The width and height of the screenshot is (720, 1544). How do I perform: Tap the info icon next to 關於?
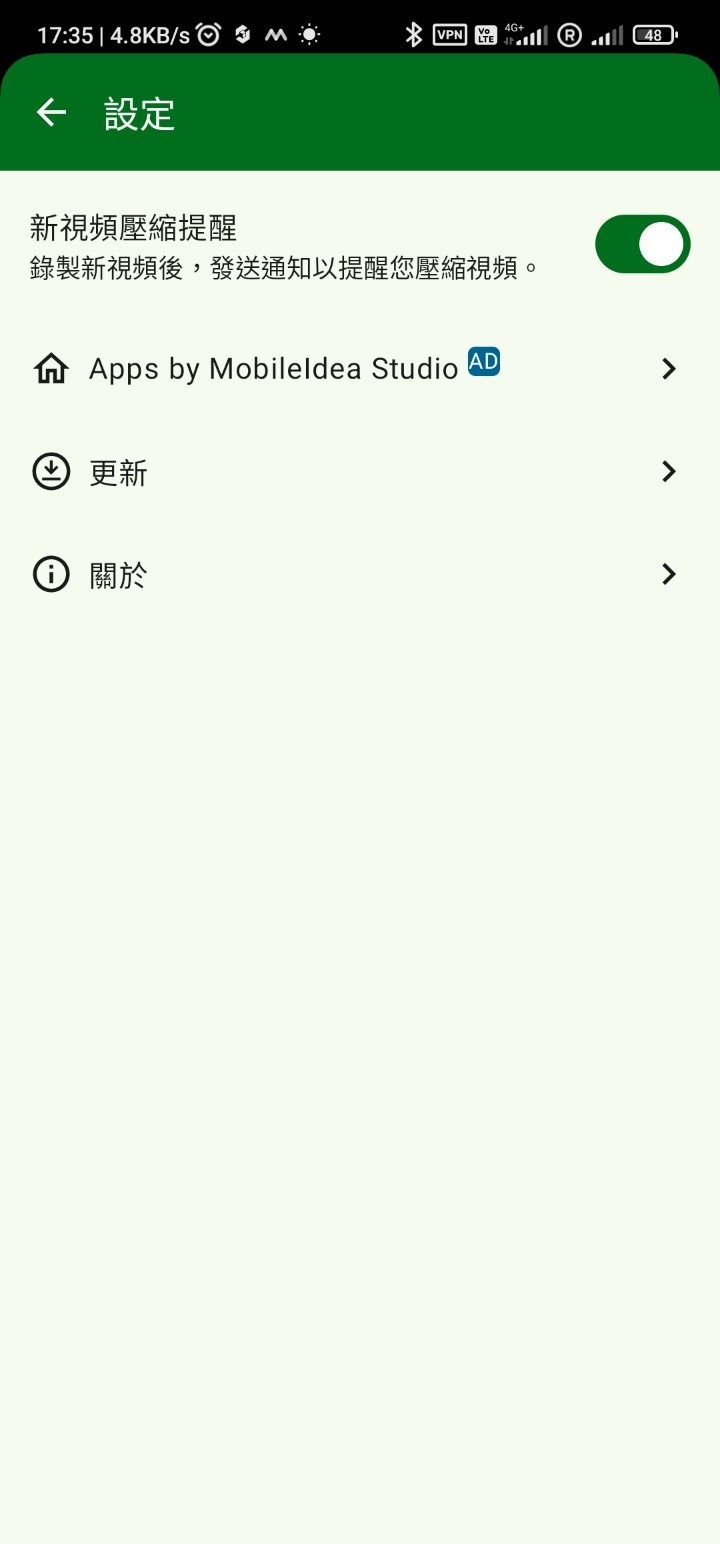(x=51, y=574)
